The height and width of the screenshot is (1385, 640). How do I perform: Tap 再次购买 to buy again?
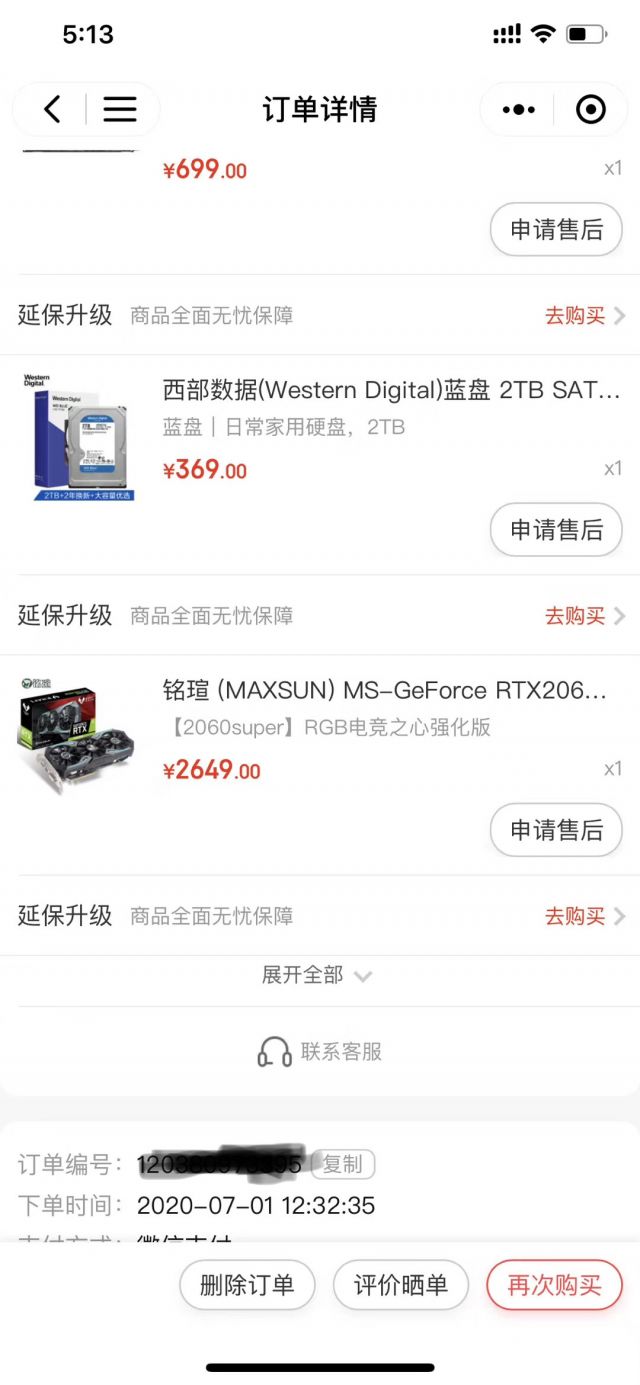click(x=554, y=1285)
